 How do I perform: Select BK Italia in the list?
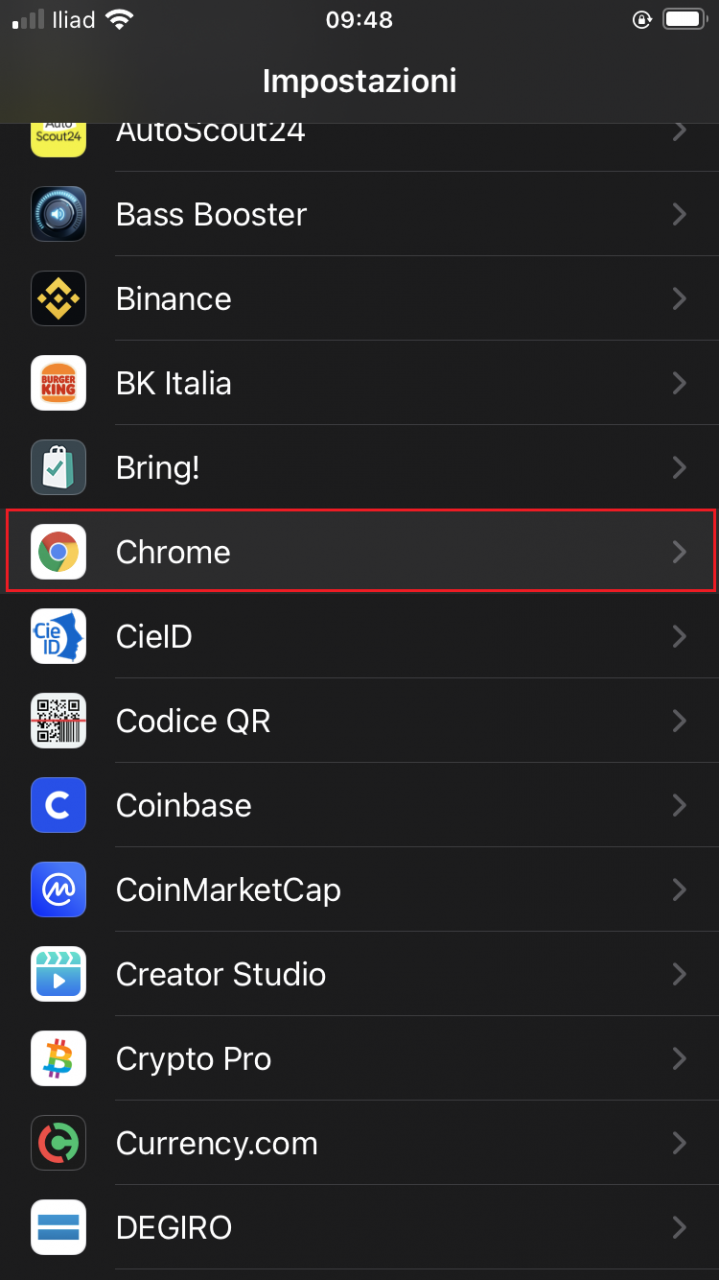pyautogui.click(x=360, y=383)
